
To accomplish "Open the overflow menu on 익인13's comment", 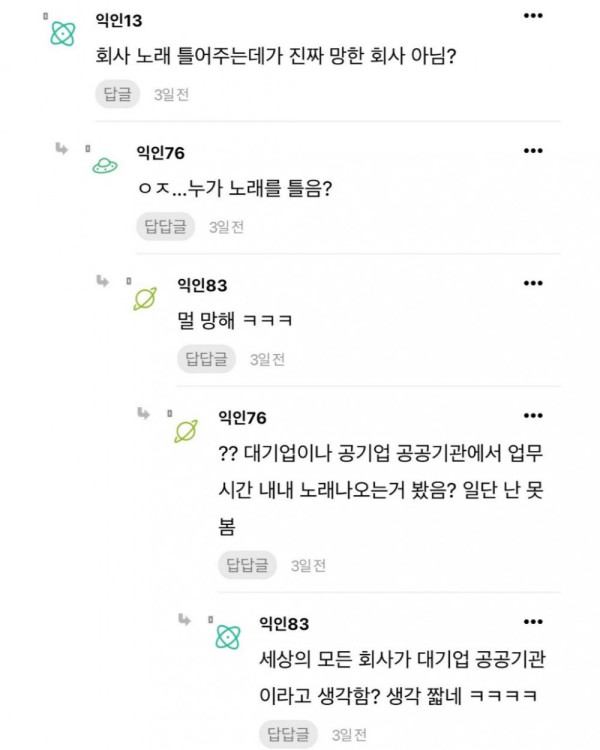I will tap(534, 17).
